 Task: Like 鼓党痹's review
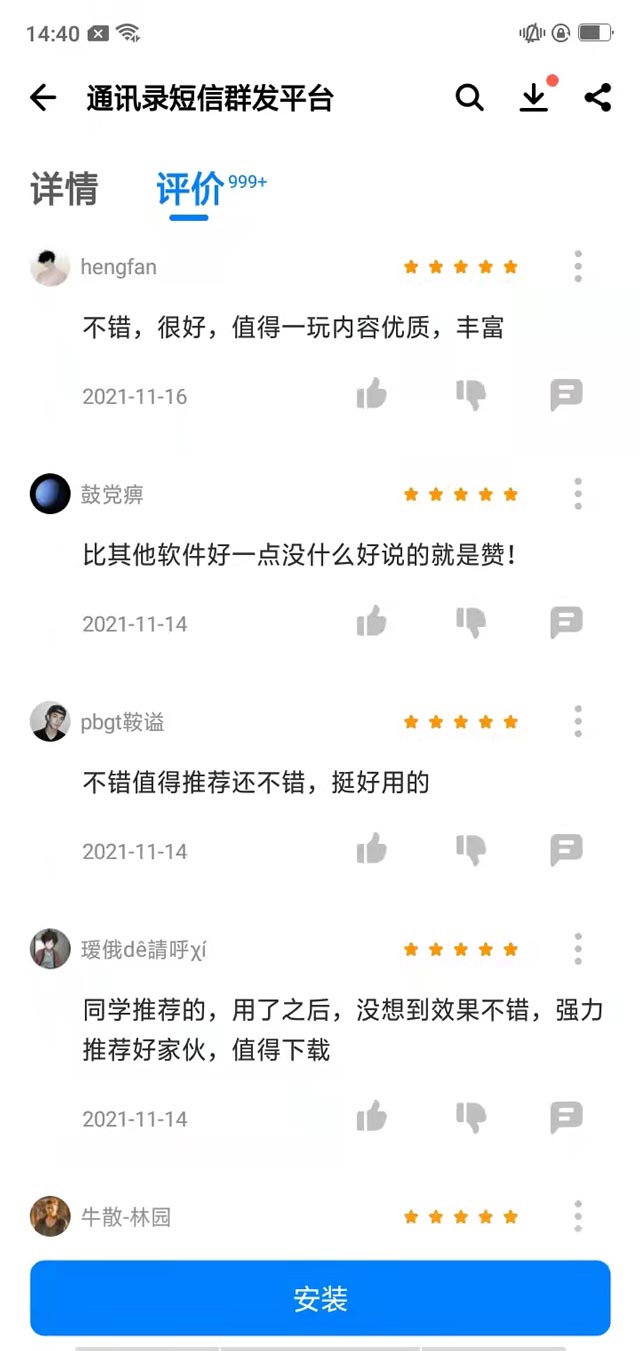[x=371, y=622]
